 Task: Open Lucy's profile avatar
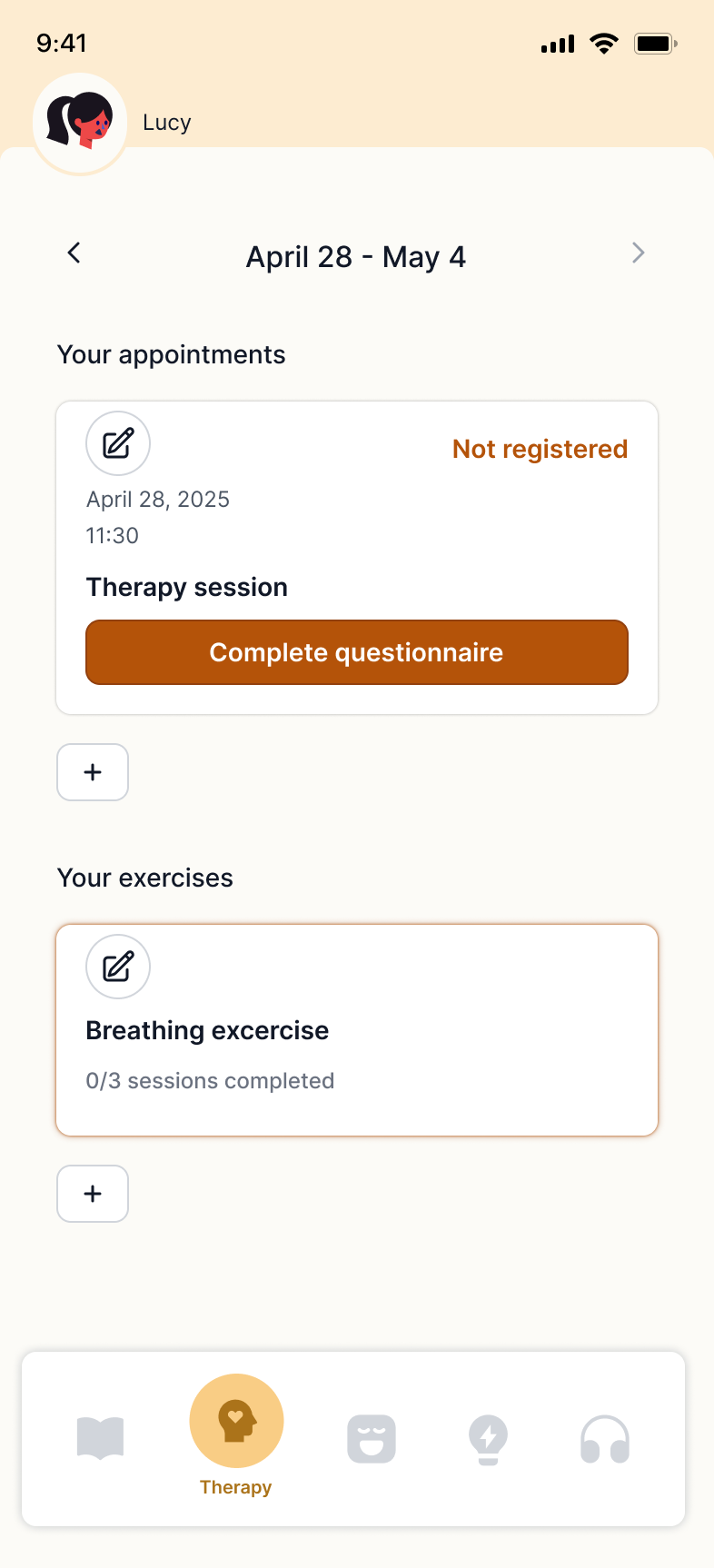click(79, 121)
